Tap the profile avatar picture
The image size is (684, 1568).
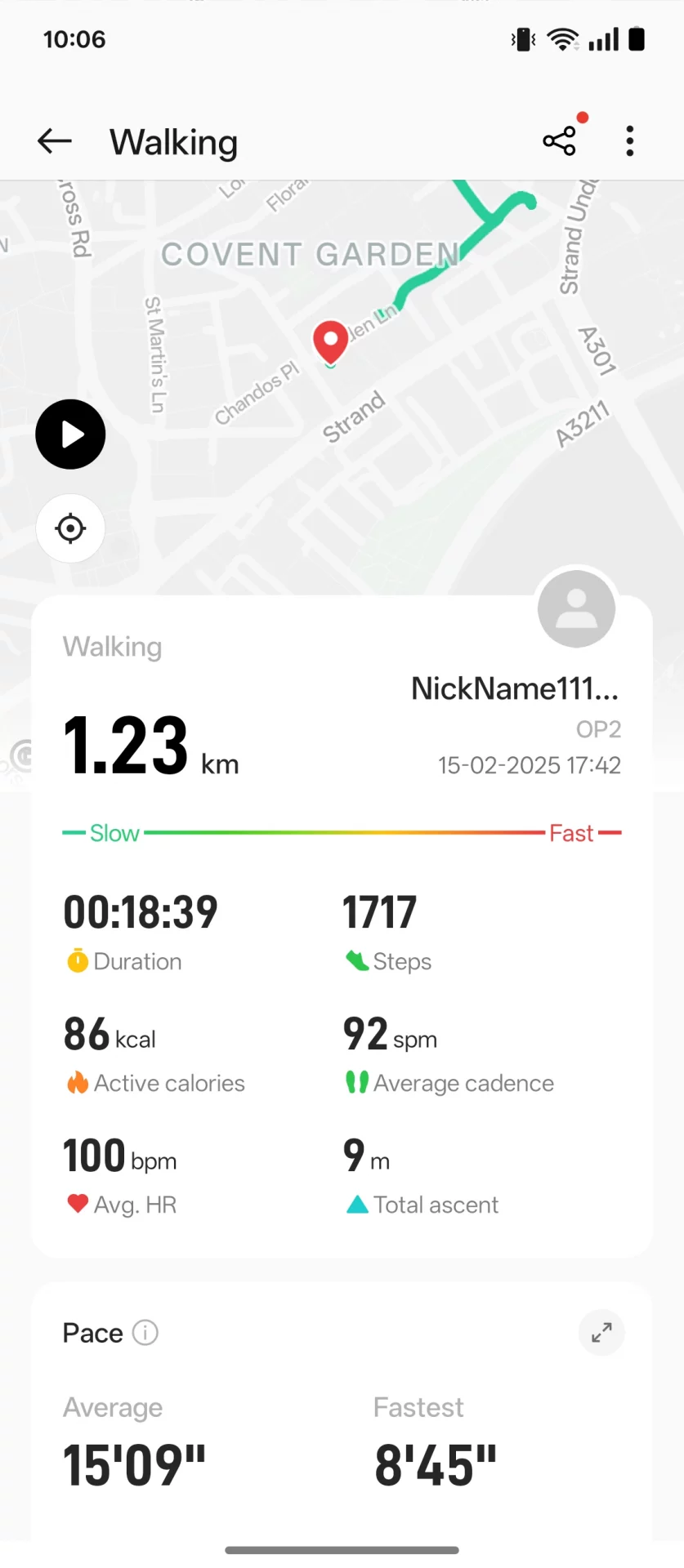coord(576,608)
